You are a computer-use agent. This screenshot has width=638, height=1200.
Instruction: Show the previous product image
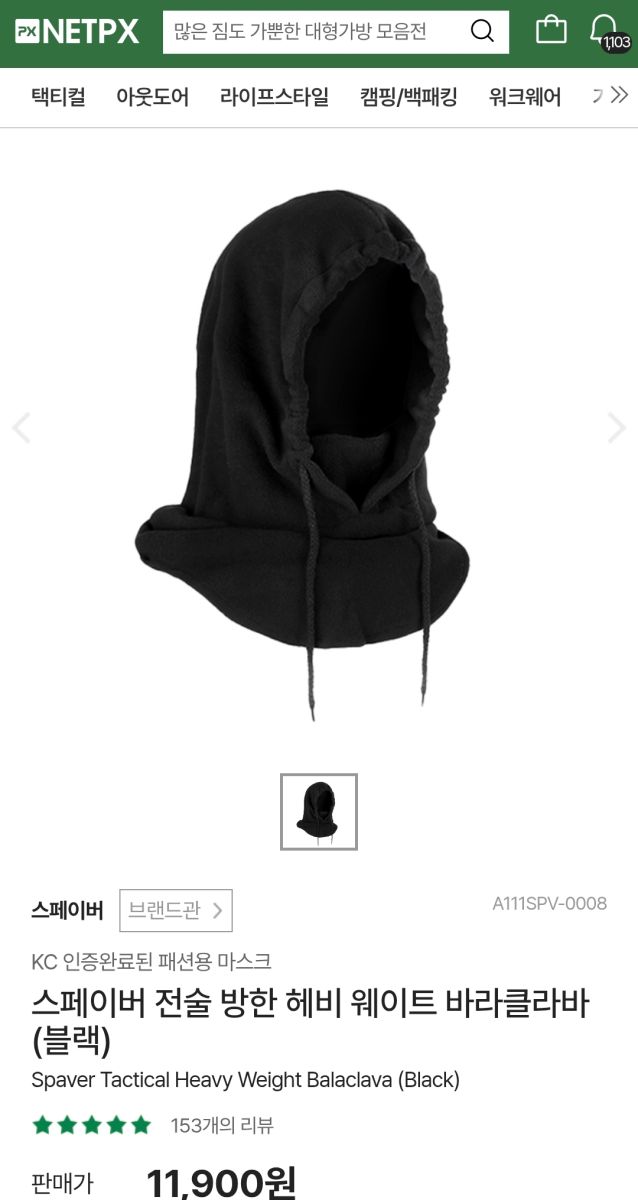pos(22,428)
